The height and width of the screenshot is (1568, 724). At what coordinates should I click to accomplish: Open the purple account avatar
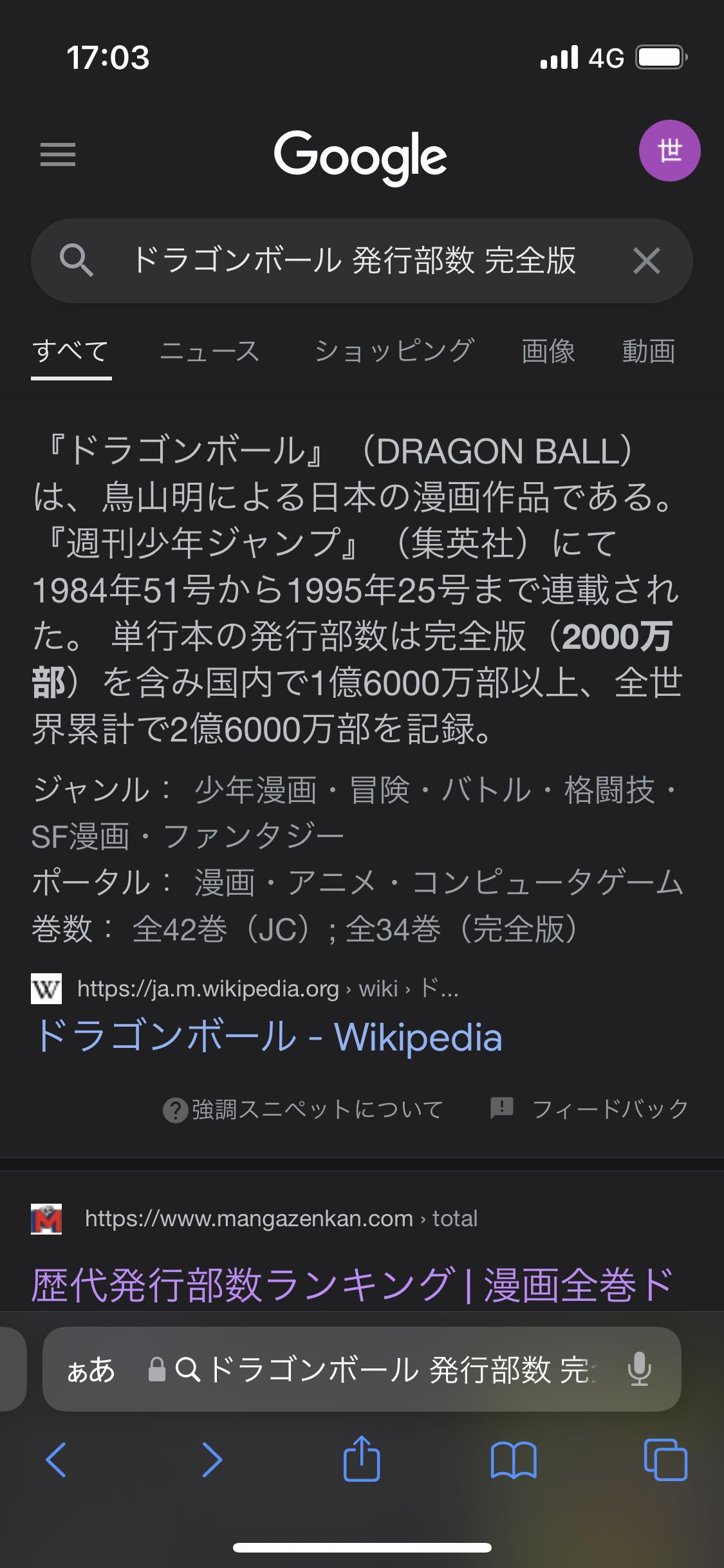tap(669, 151)
